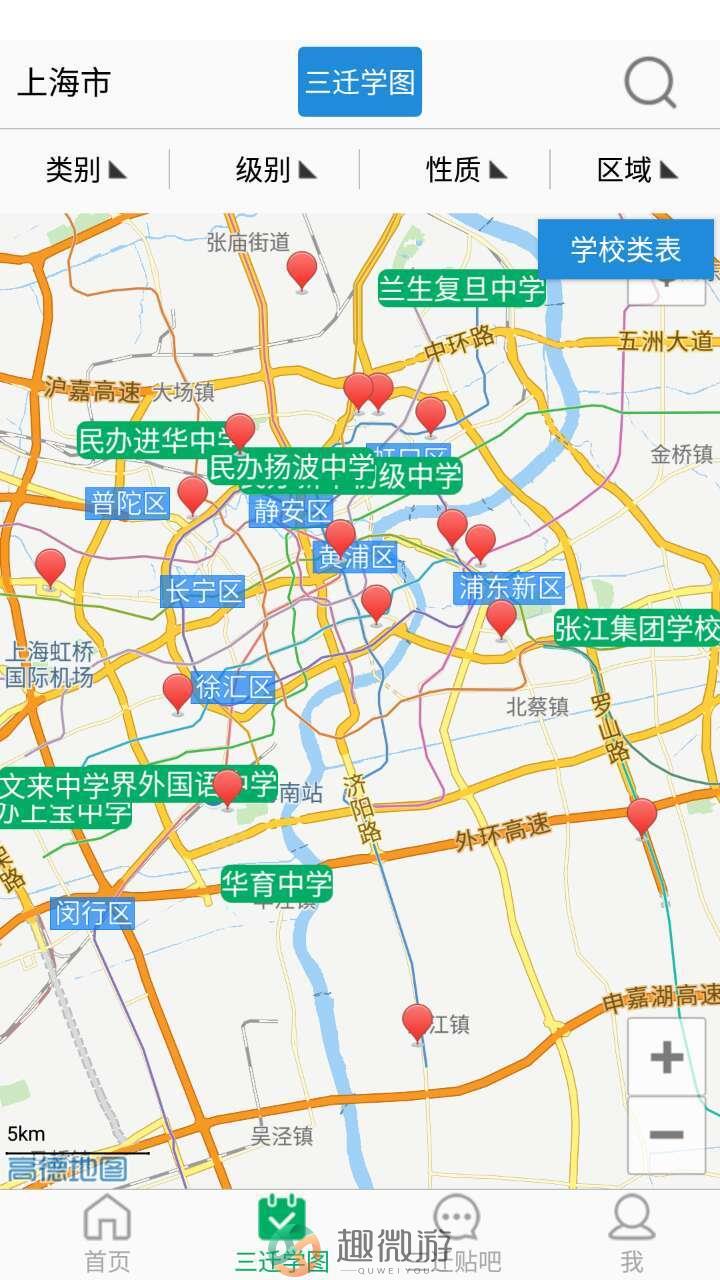
Task: Tap 上海市 city selector
Action: pyautogui.click(x=64, y=82)
